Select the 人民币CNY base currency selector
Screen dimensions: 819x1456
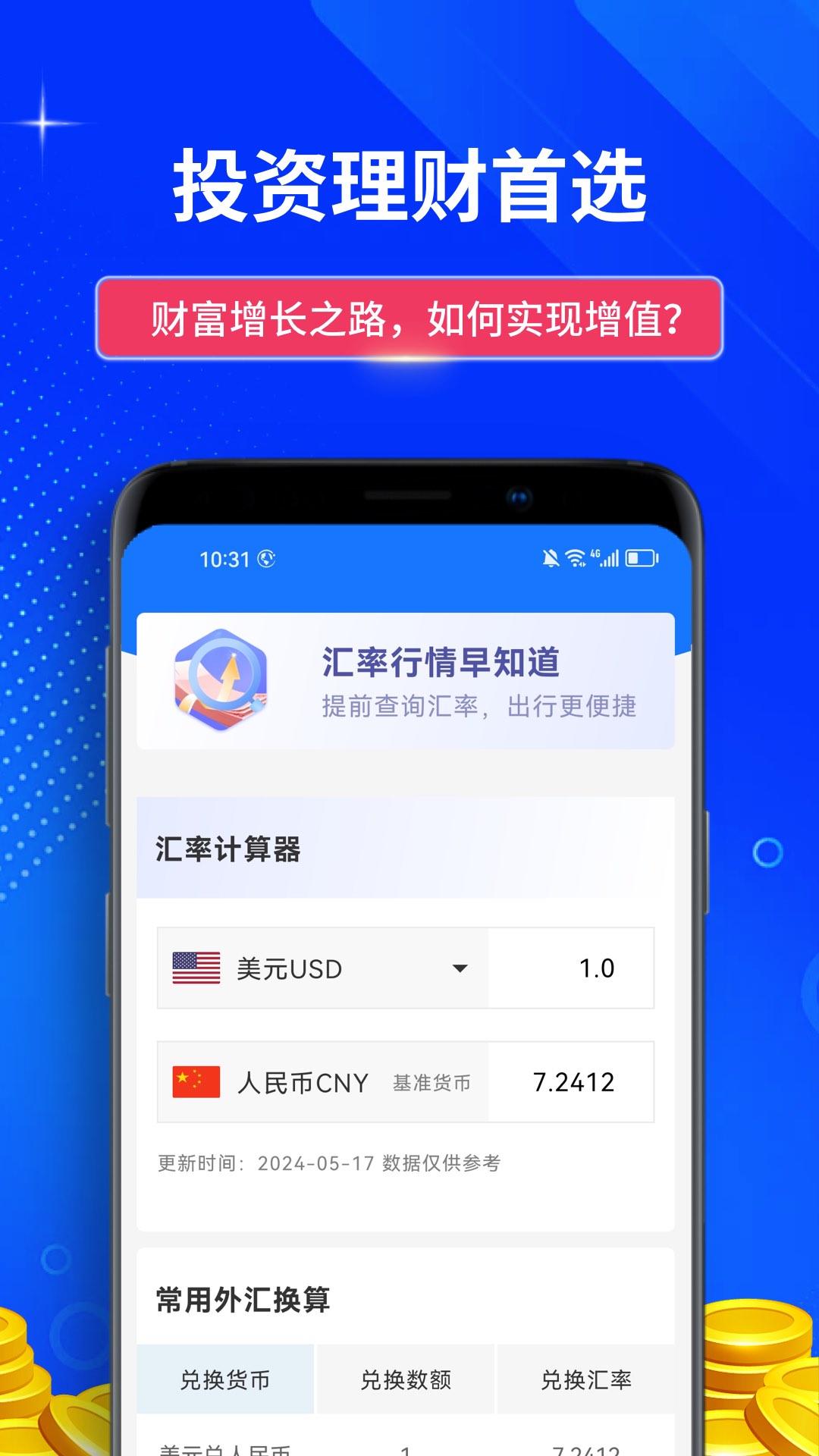303,1083
